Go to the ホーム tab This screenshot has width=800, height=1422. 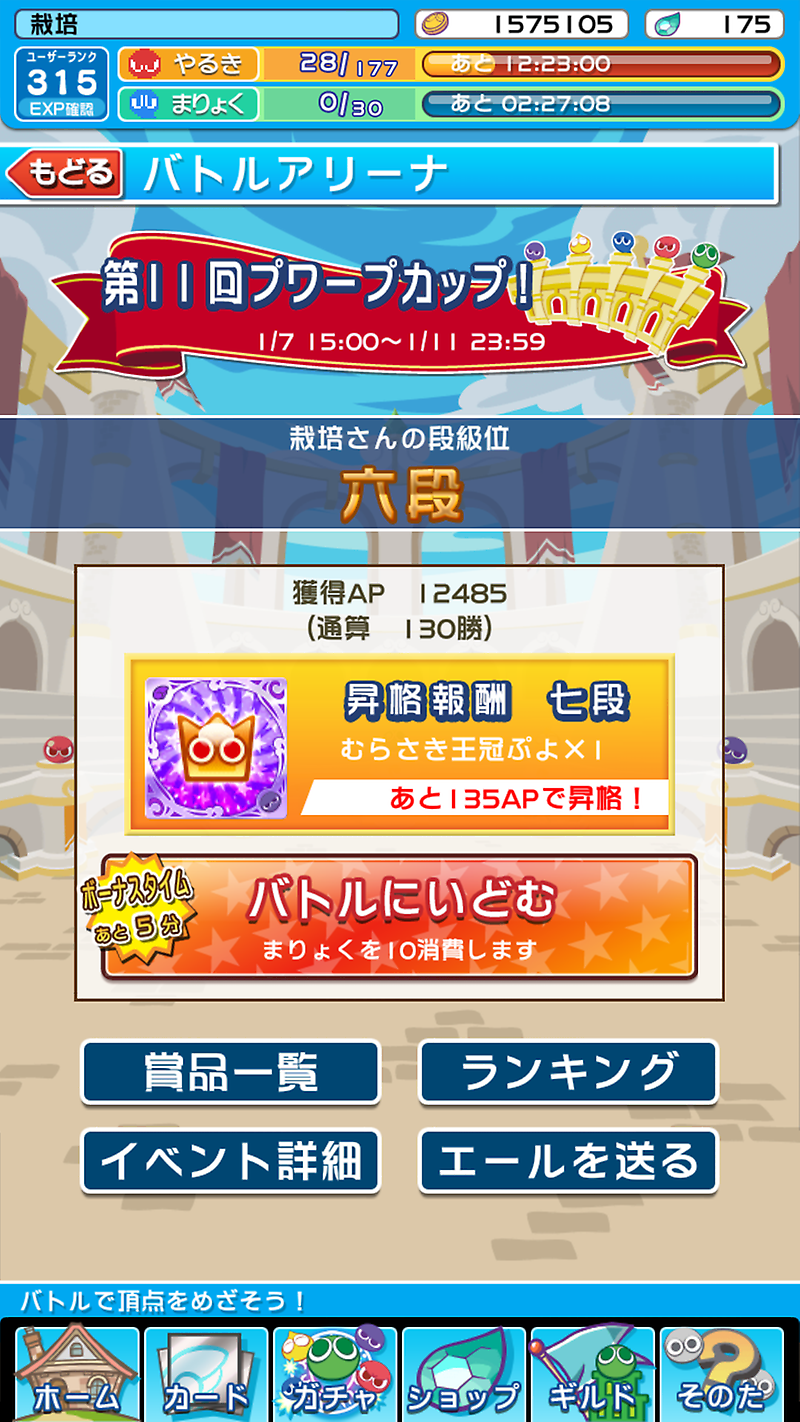coord(77,1375)
